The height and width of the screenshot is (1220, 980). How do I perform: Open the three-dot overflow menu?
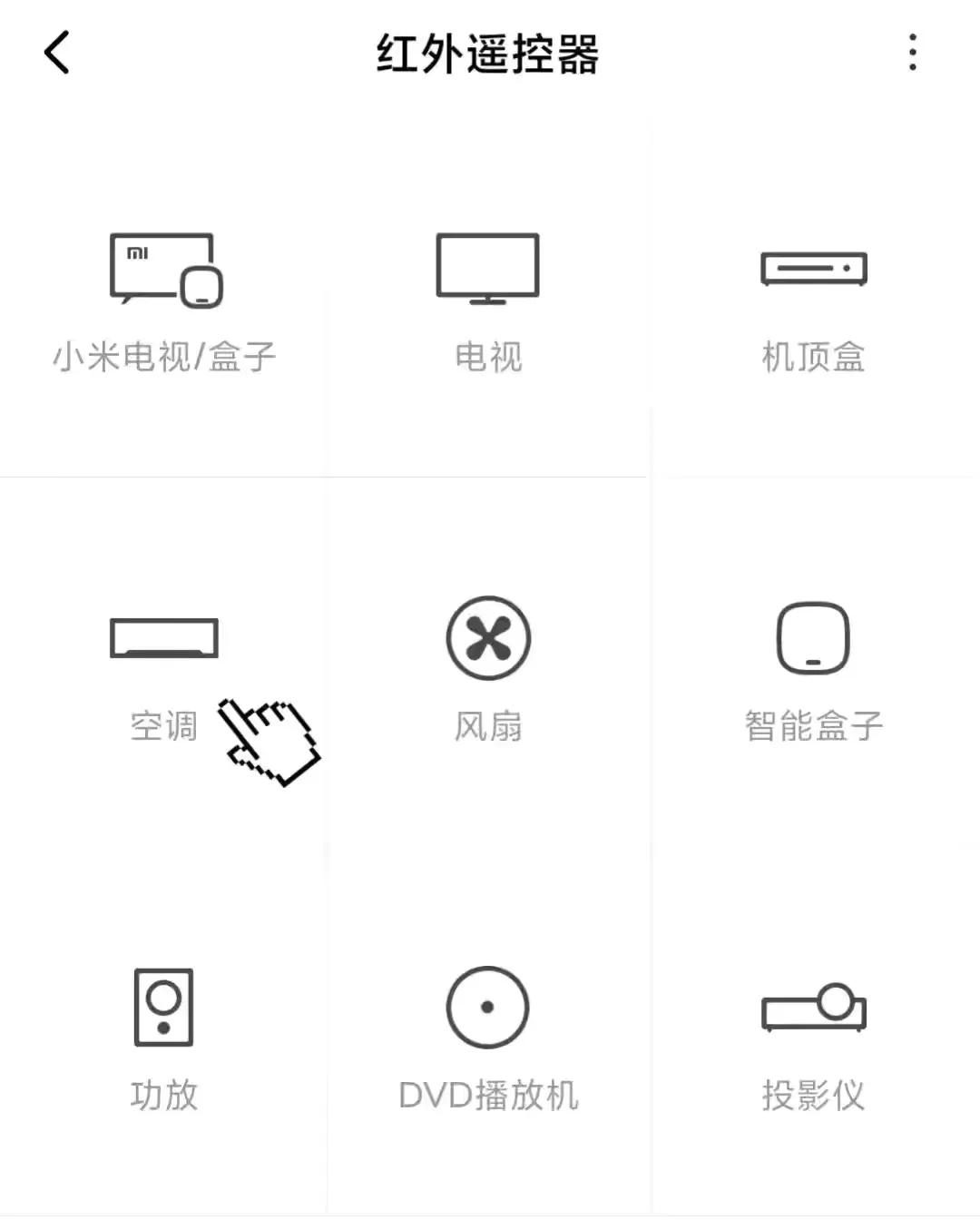(x=911, y=53)
